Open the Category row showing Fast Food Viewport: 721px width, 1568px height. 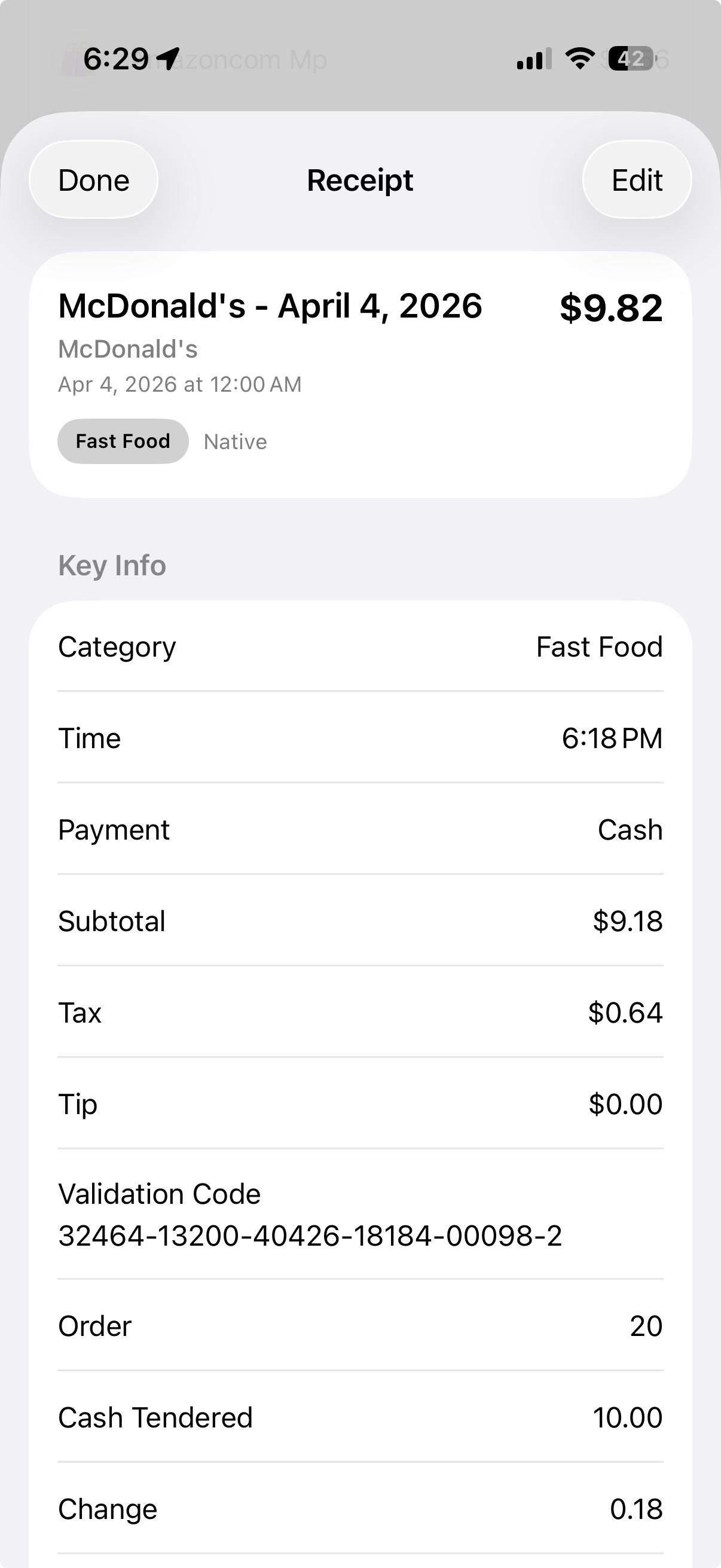pos(360,646)
